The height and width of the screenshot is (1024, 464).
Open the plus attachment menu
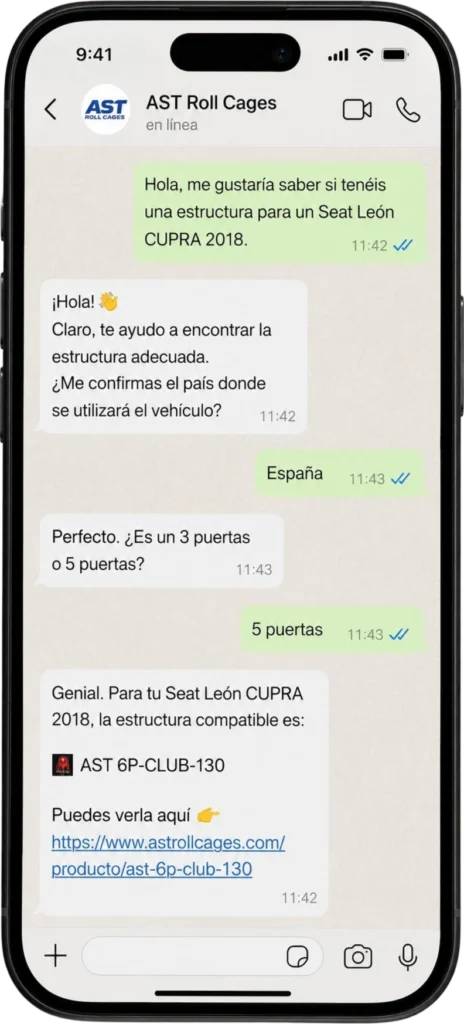[x=56, y=957]
